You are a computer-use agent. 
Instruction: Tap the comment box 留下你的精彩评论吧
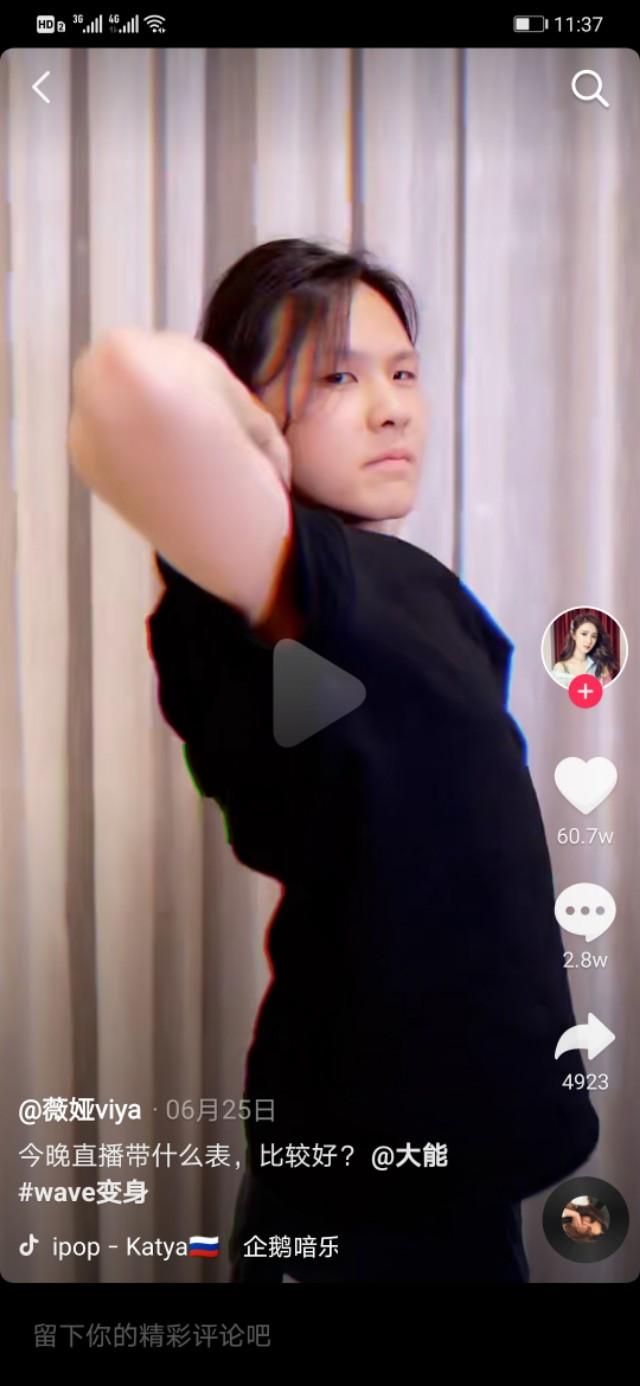click(x=320, y=1335)
